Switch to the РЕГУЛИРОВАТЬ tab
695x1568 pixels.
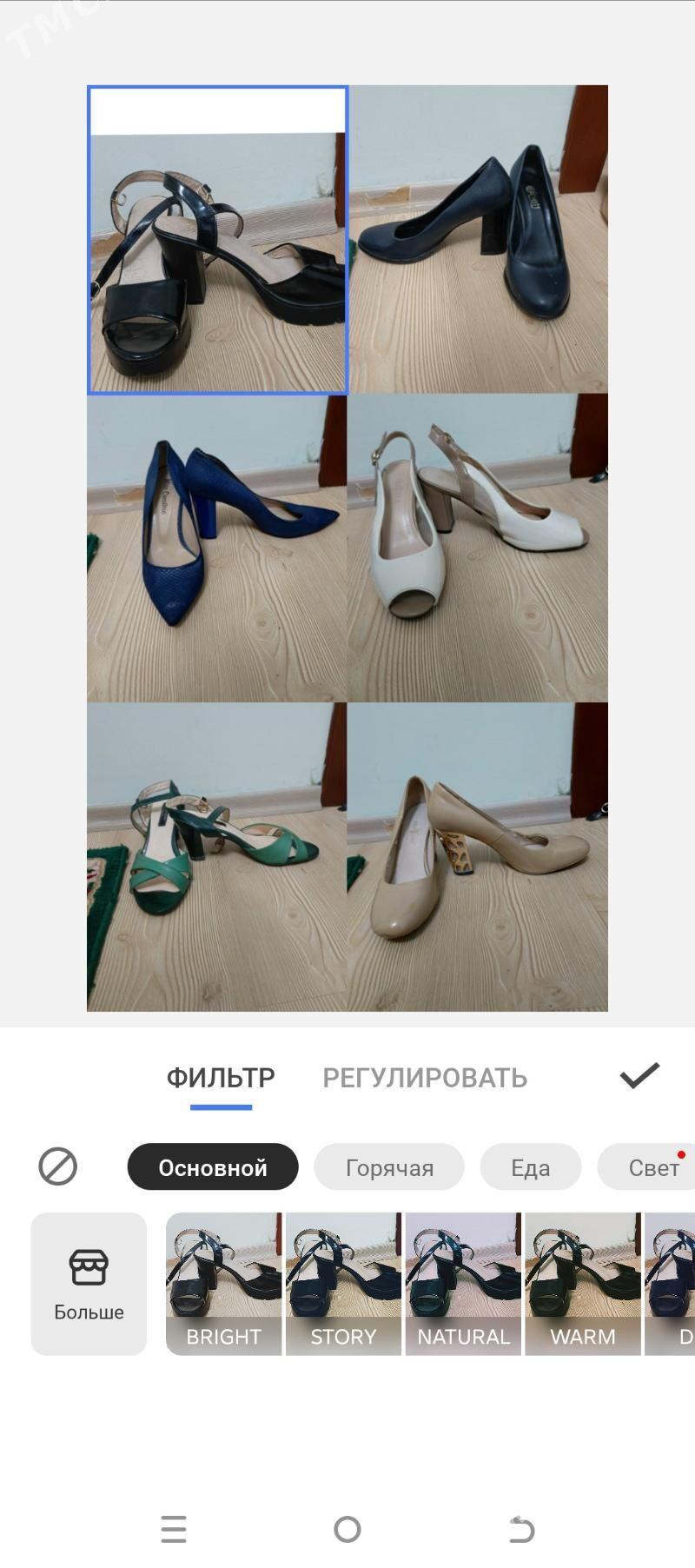[x=425, y=1078]
